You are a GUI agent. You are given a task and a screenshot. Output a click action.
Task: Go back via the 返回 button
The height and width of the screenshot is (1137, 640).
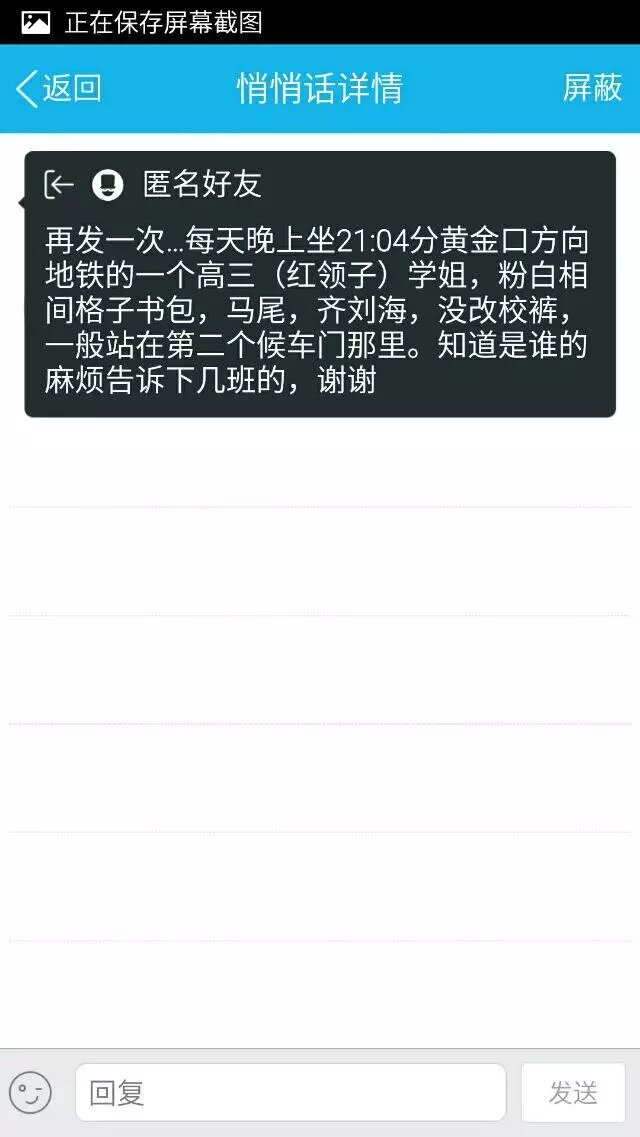(58, 89)
